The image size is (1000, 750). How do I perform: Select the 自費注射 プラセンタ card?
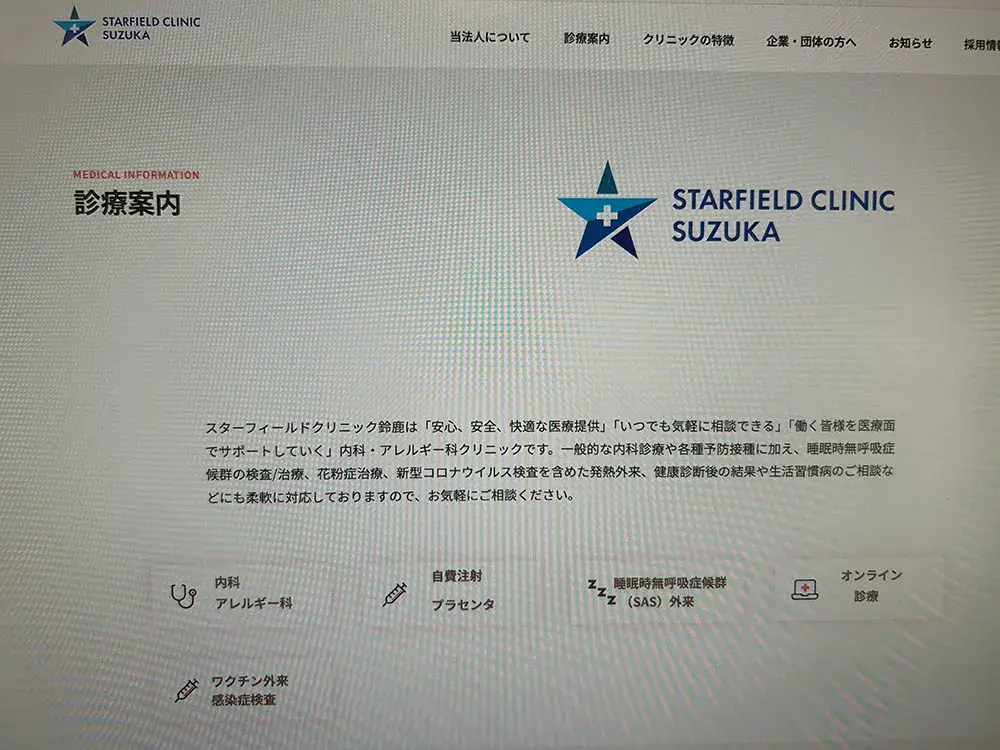pos(462,591)
